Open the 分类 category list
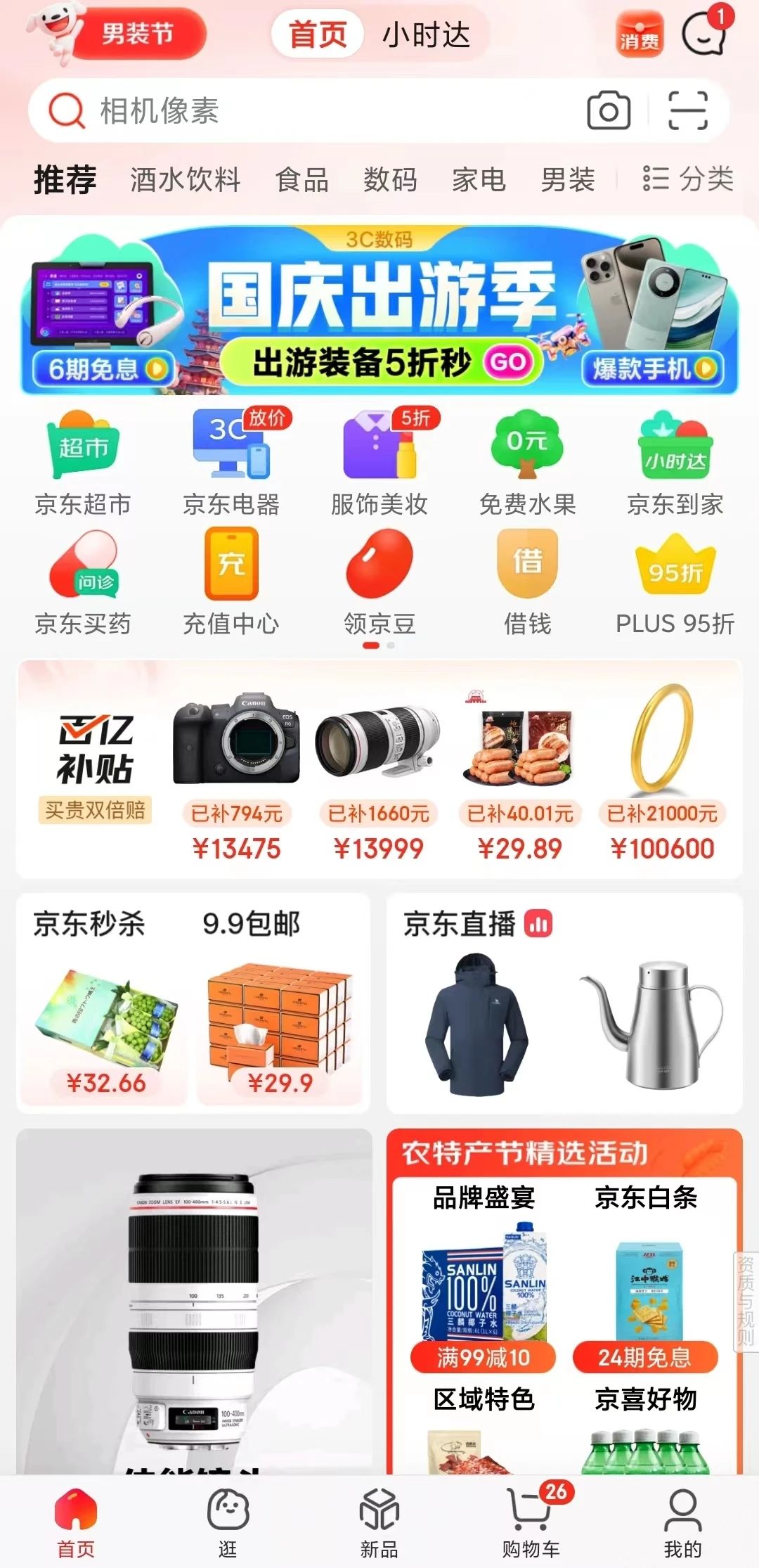 click(x=688, y=179)
